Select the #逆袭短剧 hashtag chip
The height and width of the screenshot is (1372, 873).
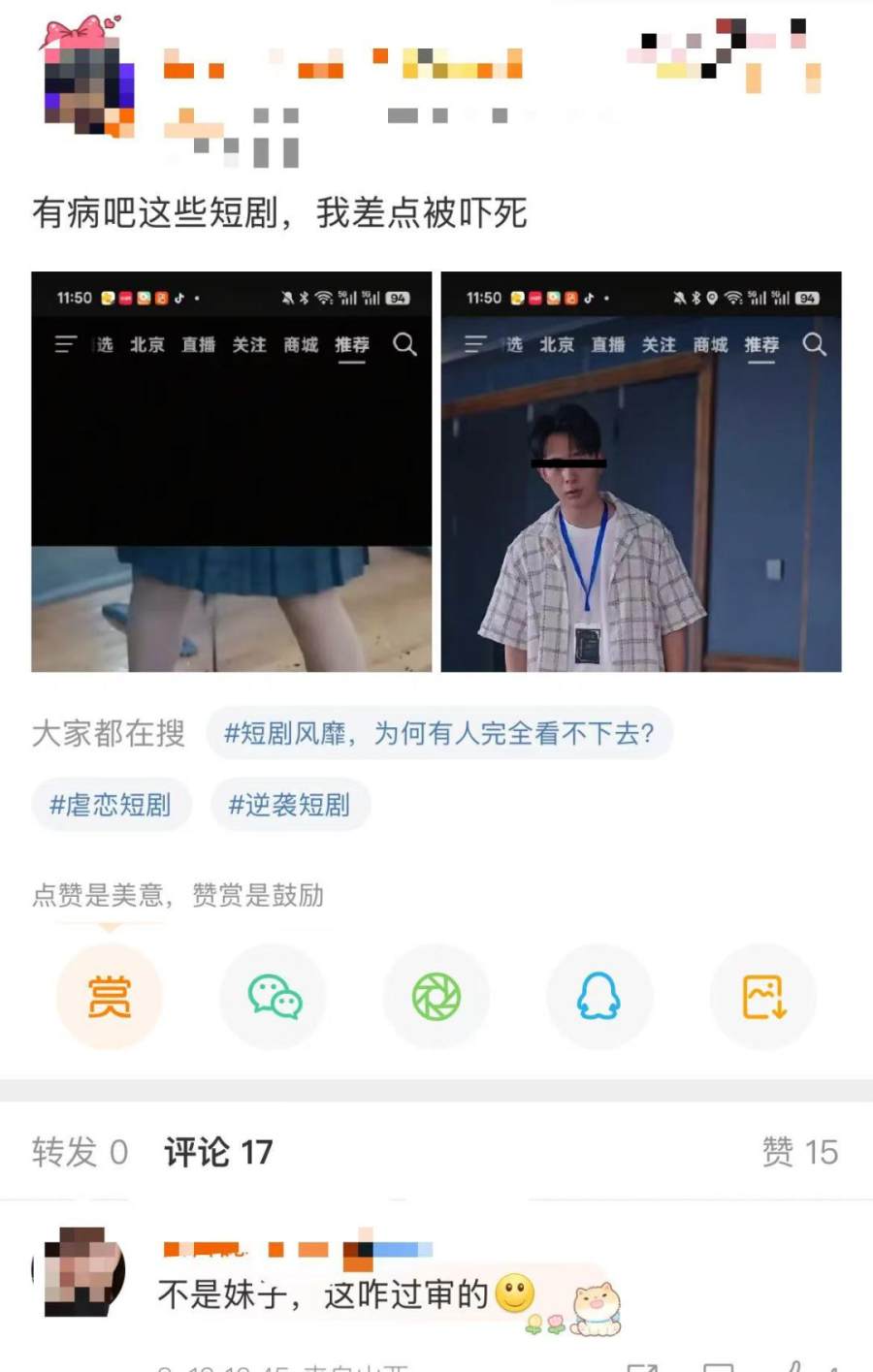pos(289,805)
